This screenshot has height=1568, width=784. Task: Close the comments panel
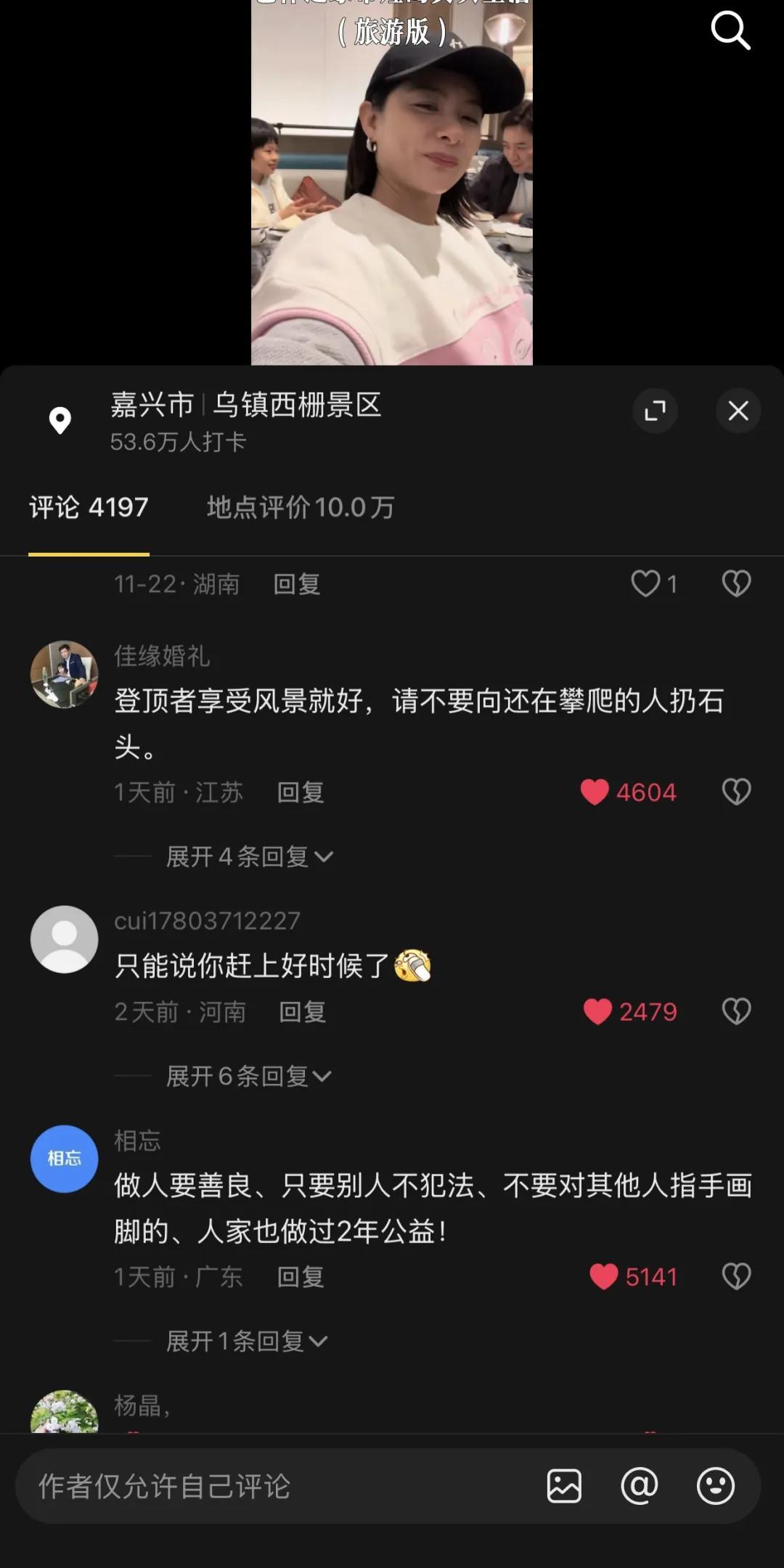(738, 411)
